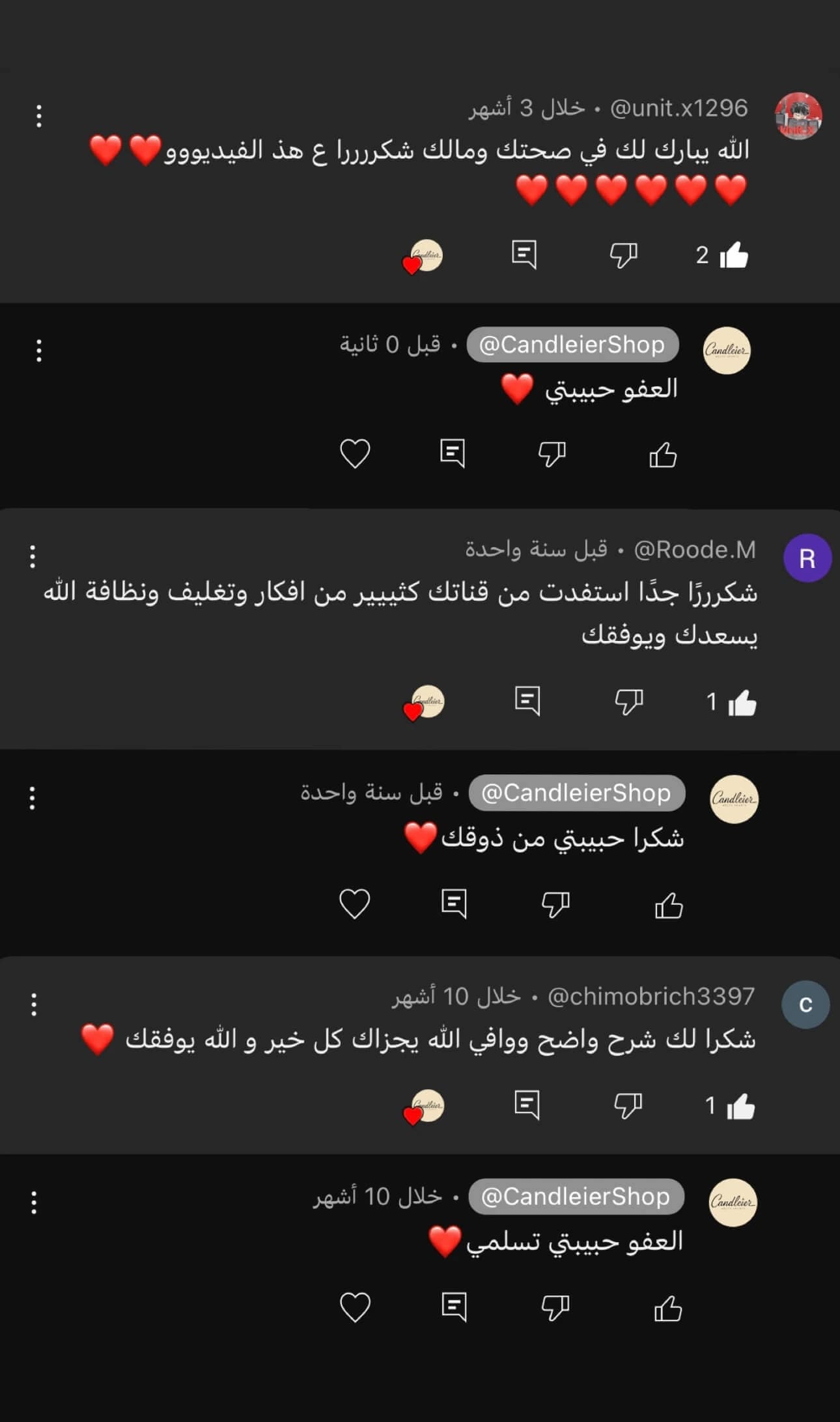The height and width of the screenshot is (1422, 840).
Task: Heart the reply 'شكرا حبيبتي من ذوقك'
Action: 355,904
